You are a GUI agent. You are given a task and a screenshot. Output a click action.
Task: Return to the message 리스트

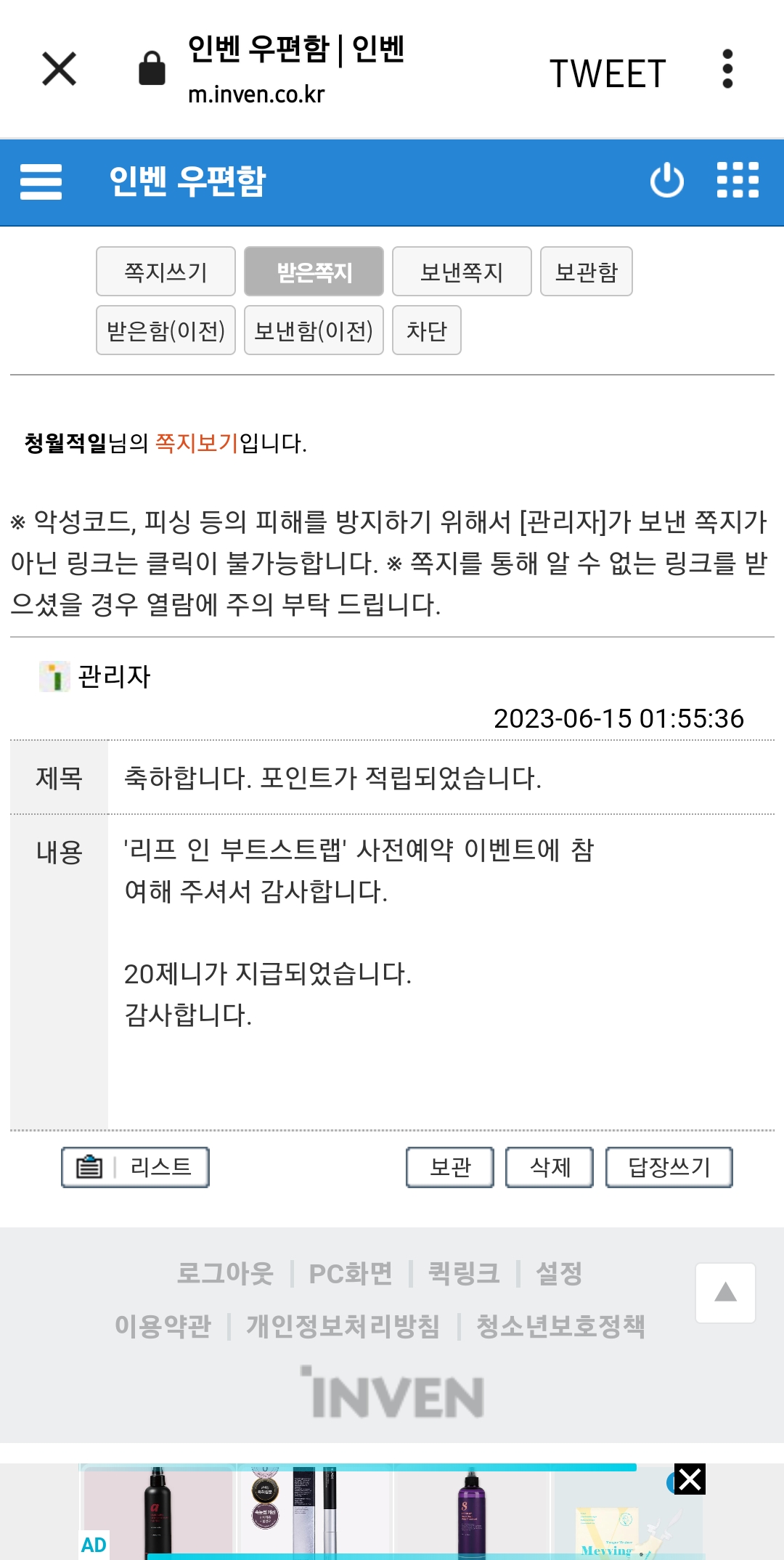136,1167
